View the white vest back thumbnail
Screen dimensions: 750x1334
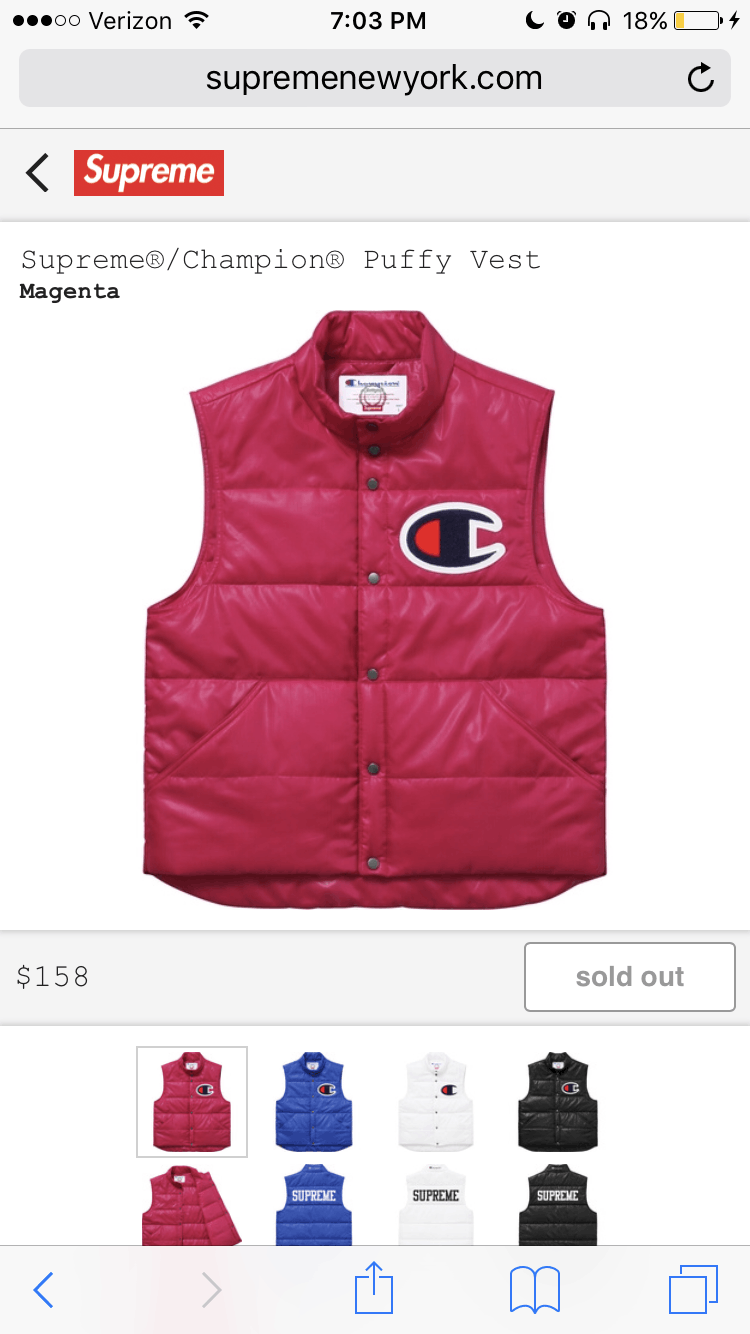click(x=436, y=1204)
